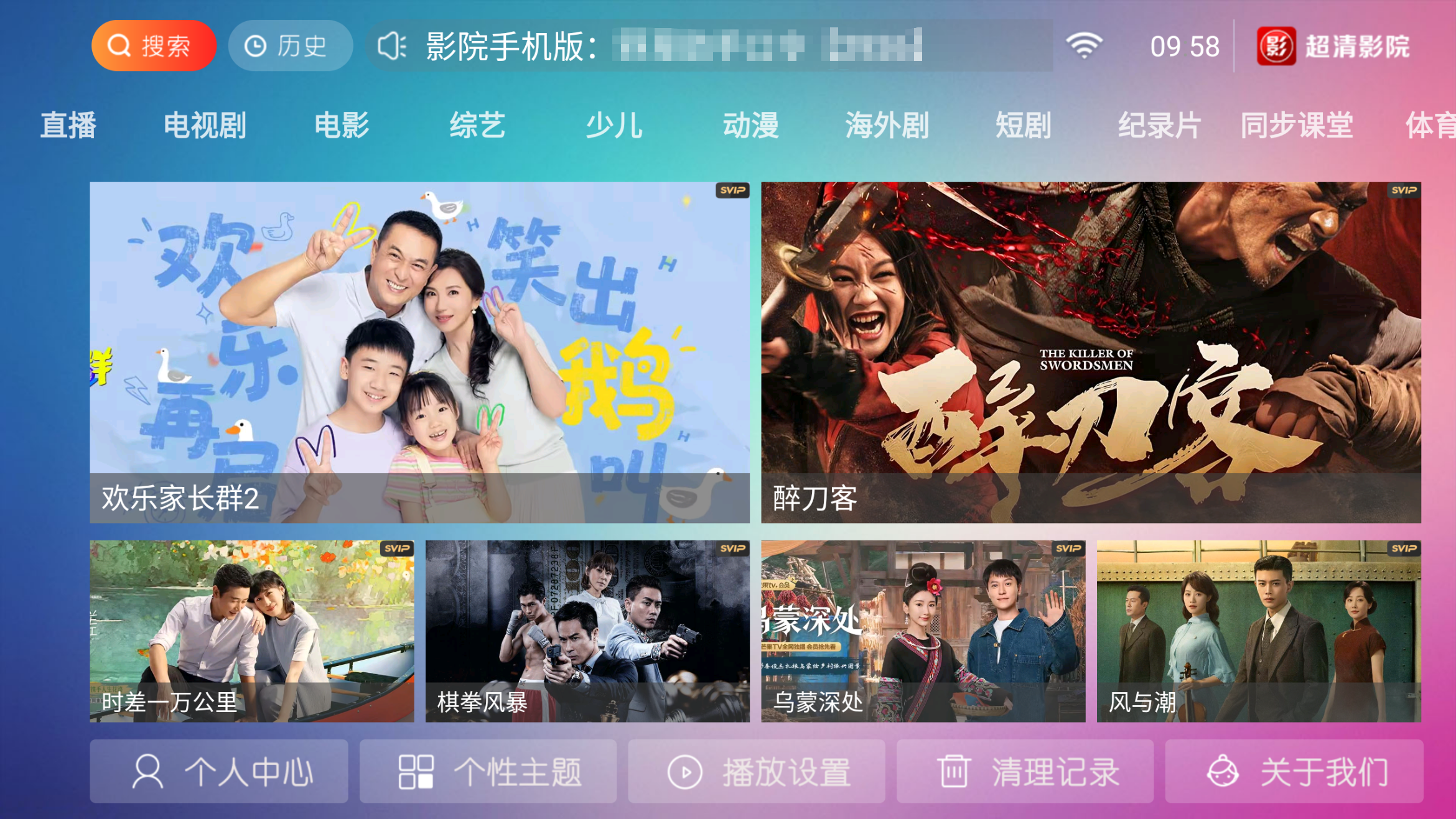The image size is (1456, 819).
Task: Open 个人中心 personal center
Action: point(219,771)
